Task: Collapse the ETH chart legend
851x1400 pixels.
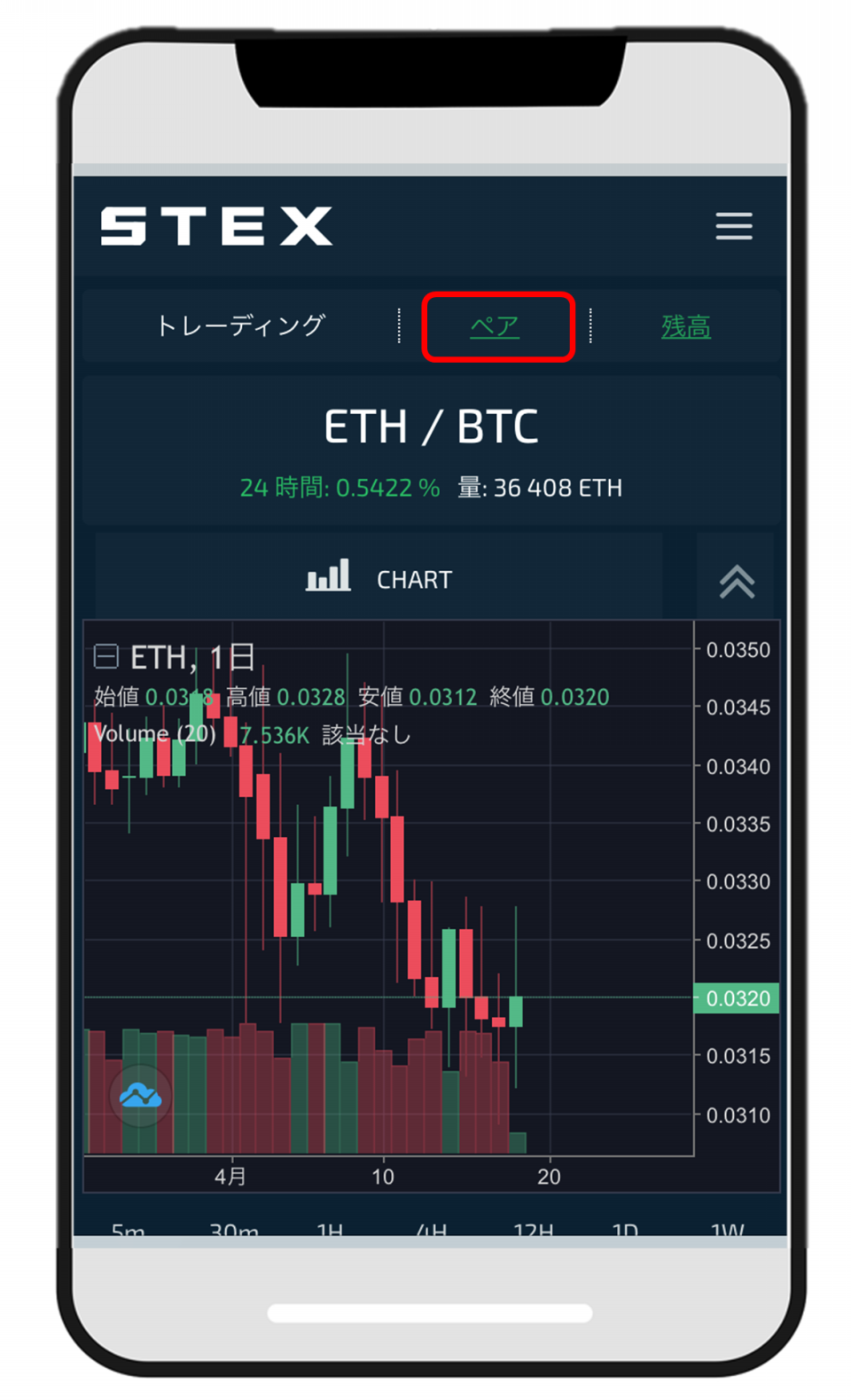Action: click(x=106, y=657)
